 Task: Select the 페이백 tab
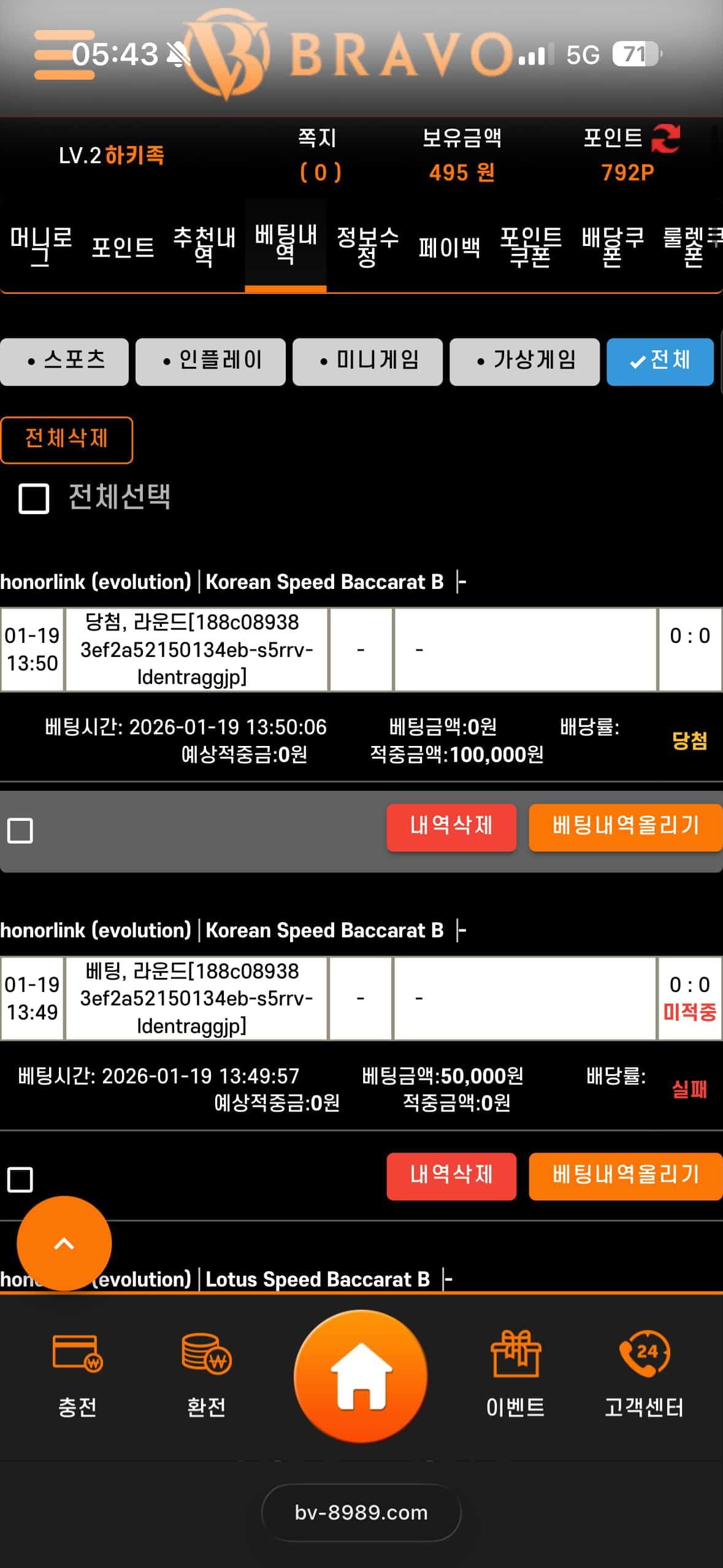[449, 247]
